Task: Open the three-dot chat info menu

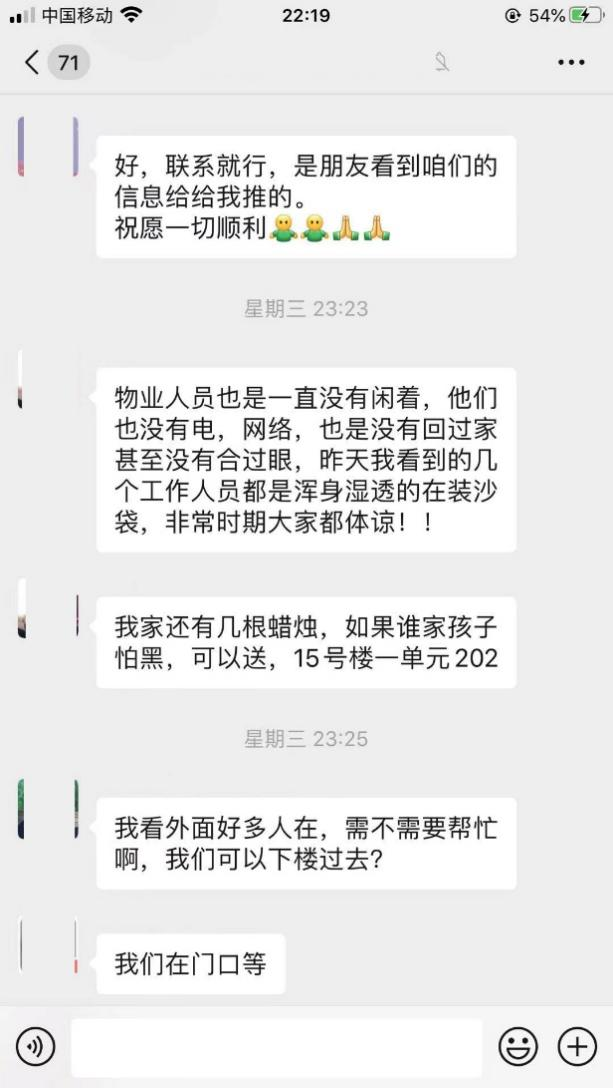Action: (571, 62)
